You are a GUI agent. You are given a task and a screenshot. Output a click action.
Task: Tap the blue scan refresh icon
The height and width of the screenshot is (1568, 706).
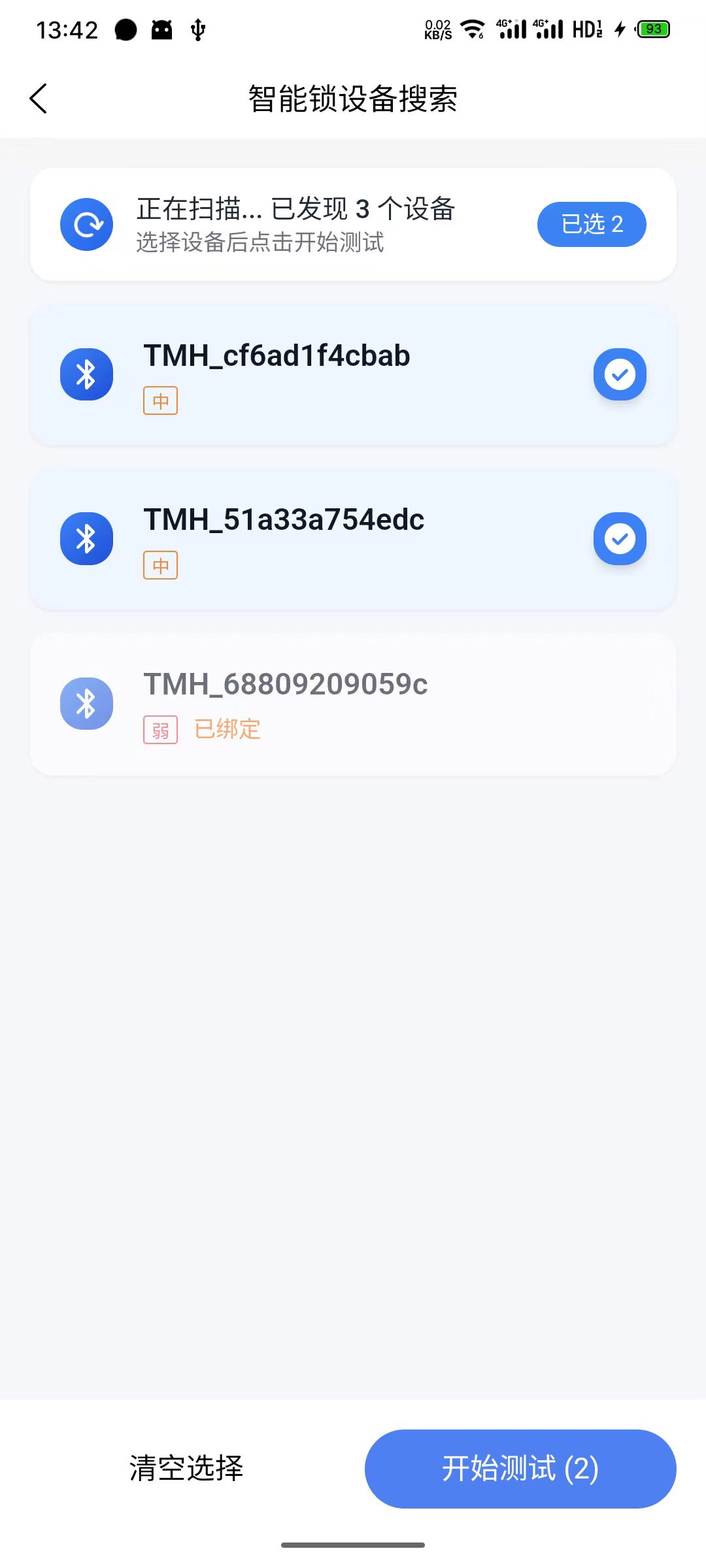tap(87, 225)
